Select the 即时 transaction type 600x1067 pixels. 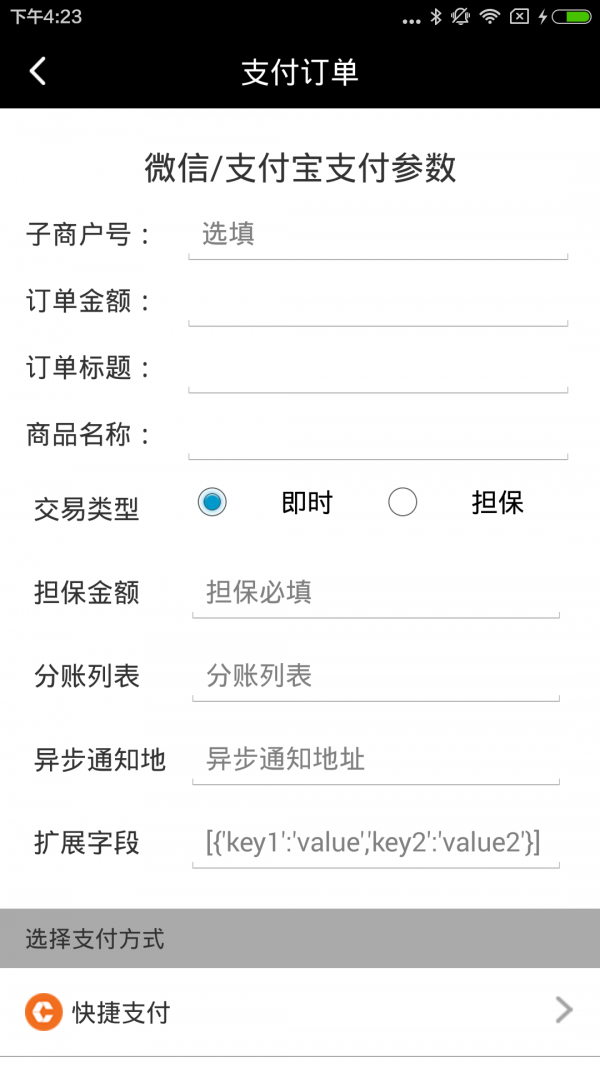212,502
